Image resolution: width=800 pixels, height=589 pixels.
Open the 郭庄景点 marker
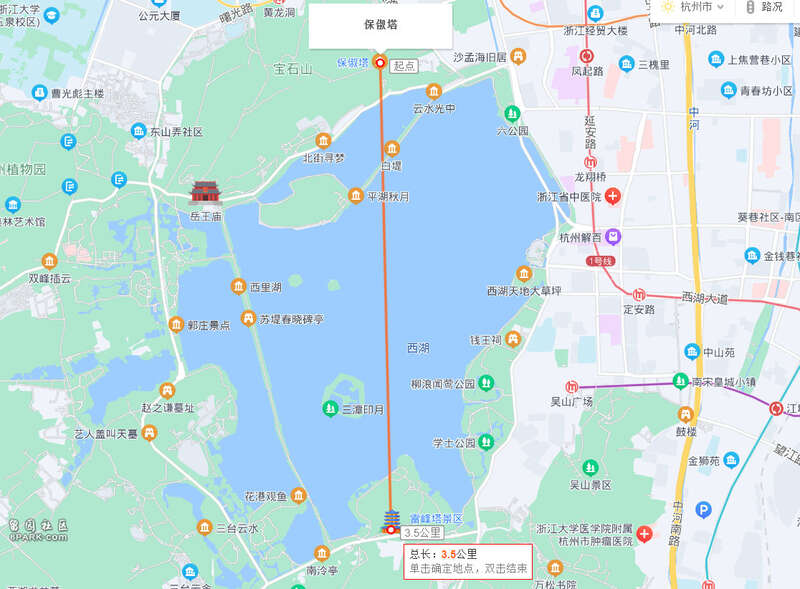(x=175, y=325)
